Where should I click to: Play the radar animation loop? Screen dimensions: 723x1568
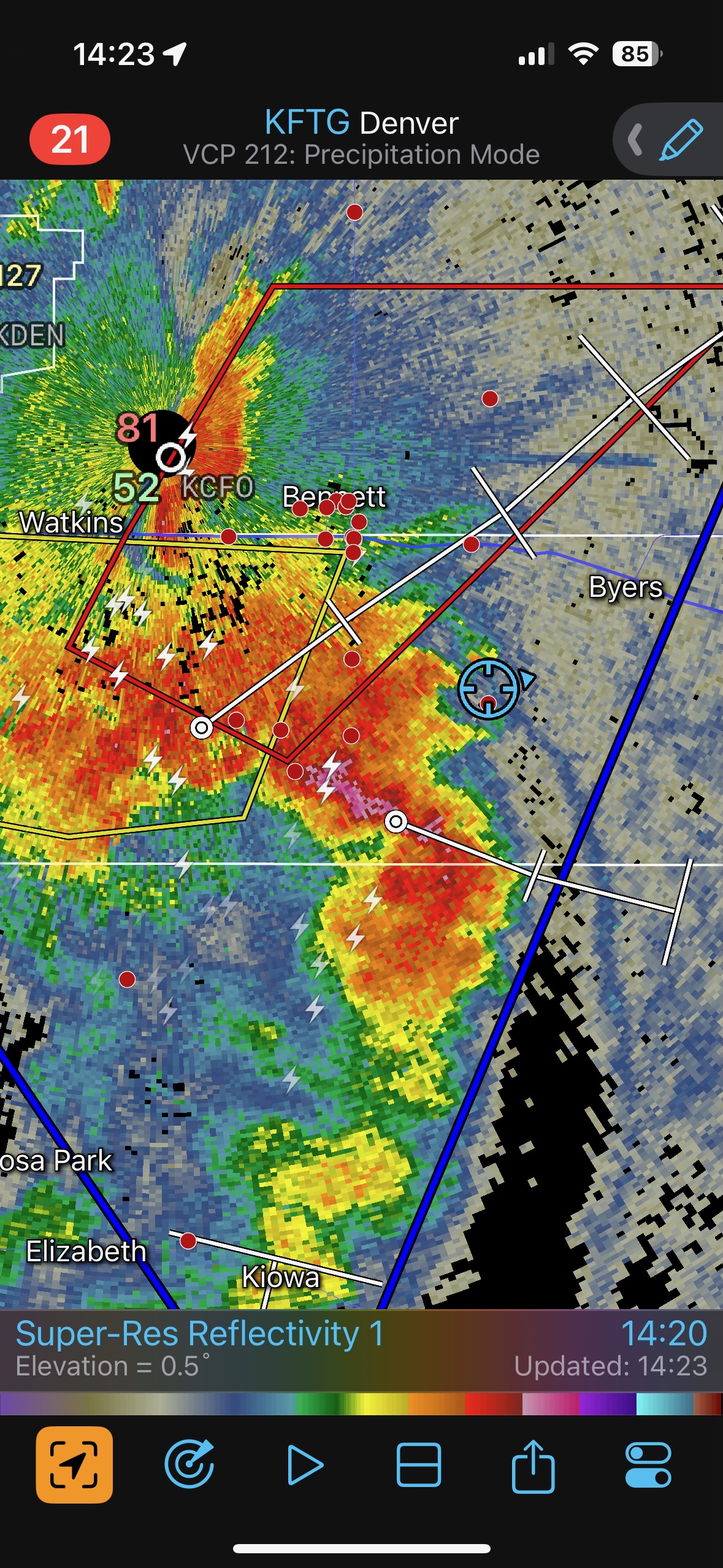coord(305,1465)
